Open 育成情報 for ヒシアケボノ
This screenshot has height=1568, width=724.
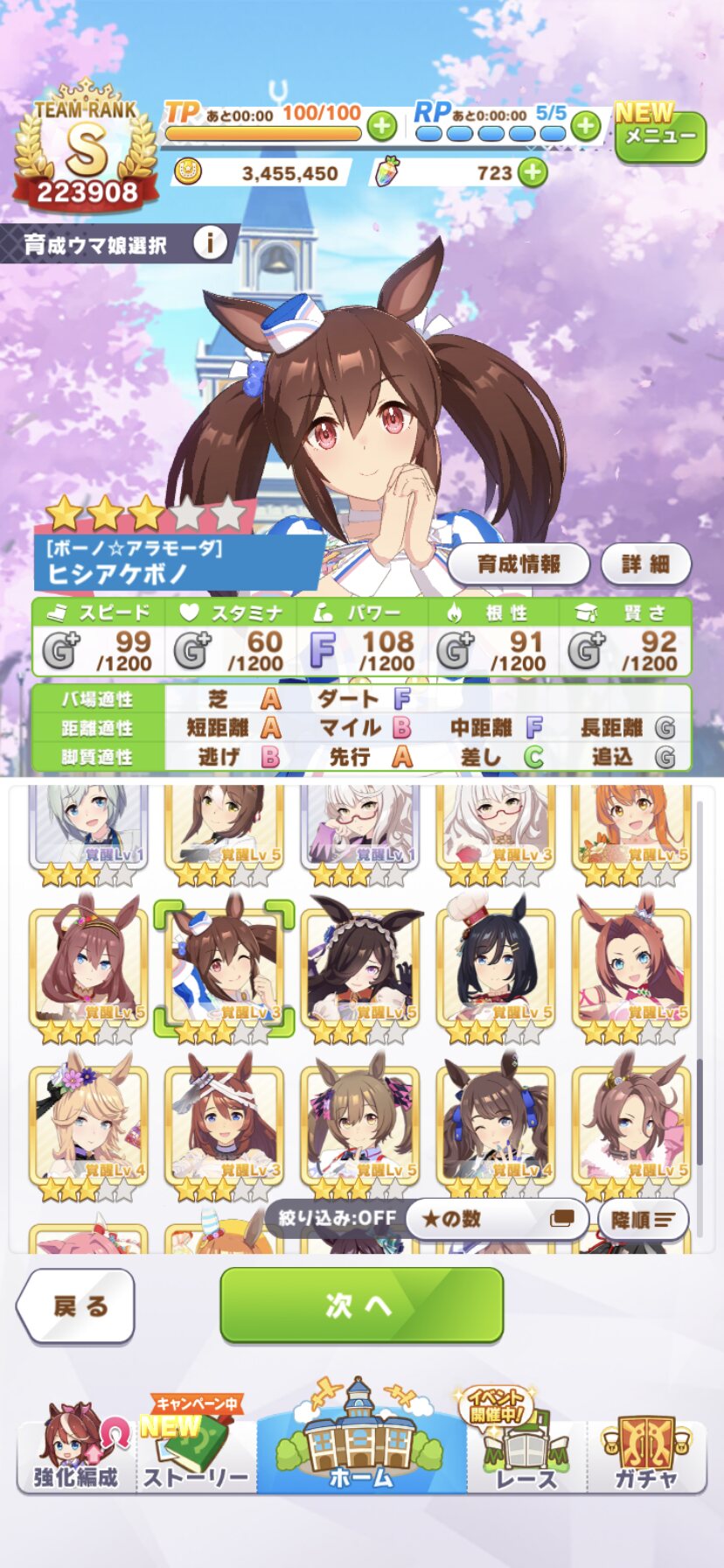(519, 564)
